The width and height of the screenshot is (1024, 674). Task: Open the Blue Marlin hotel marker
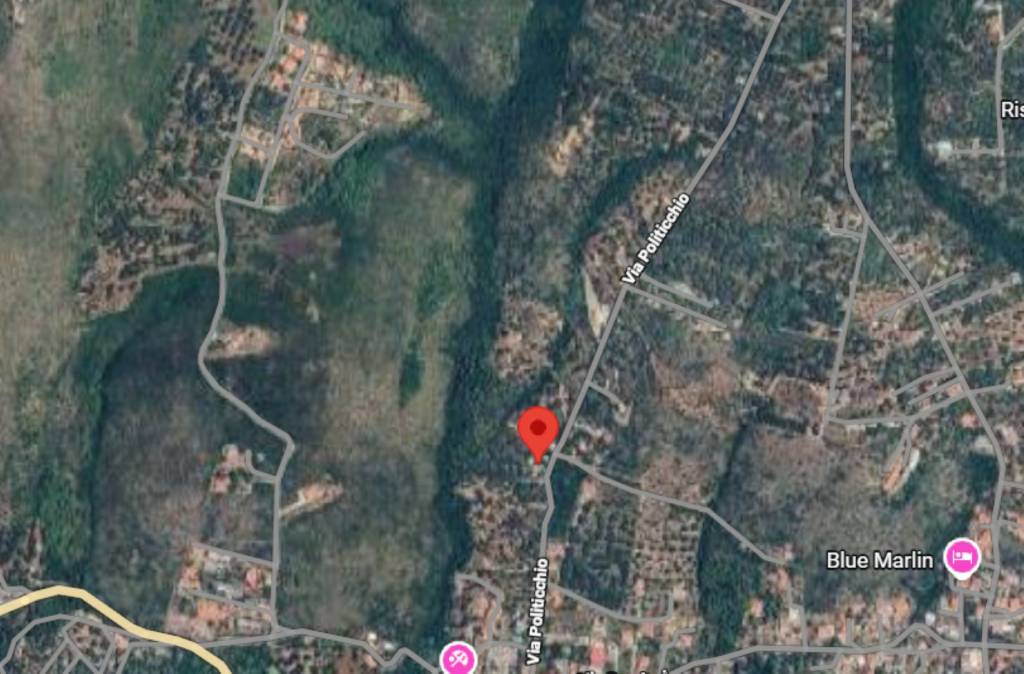pos(962,557)
